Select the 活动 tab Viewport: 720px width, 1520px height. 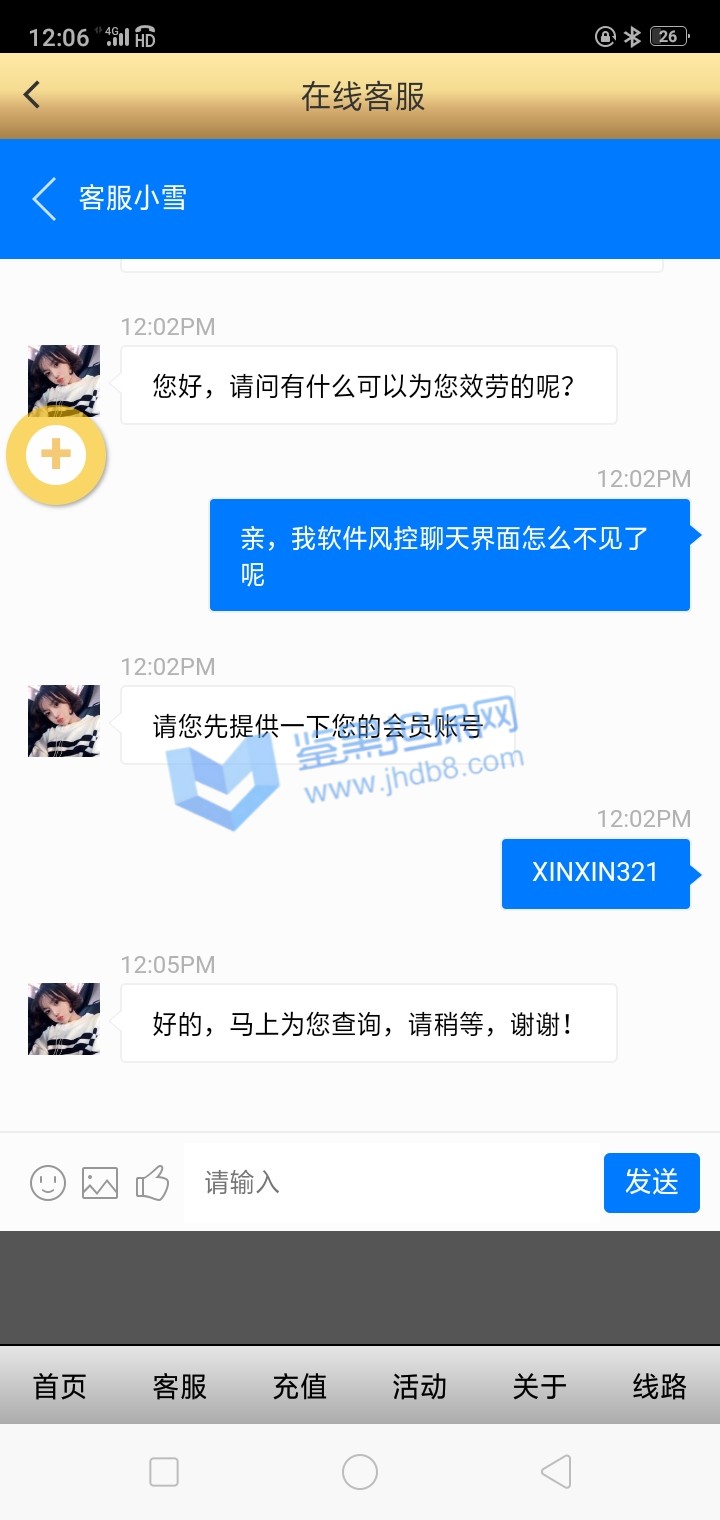(420, 1386)
